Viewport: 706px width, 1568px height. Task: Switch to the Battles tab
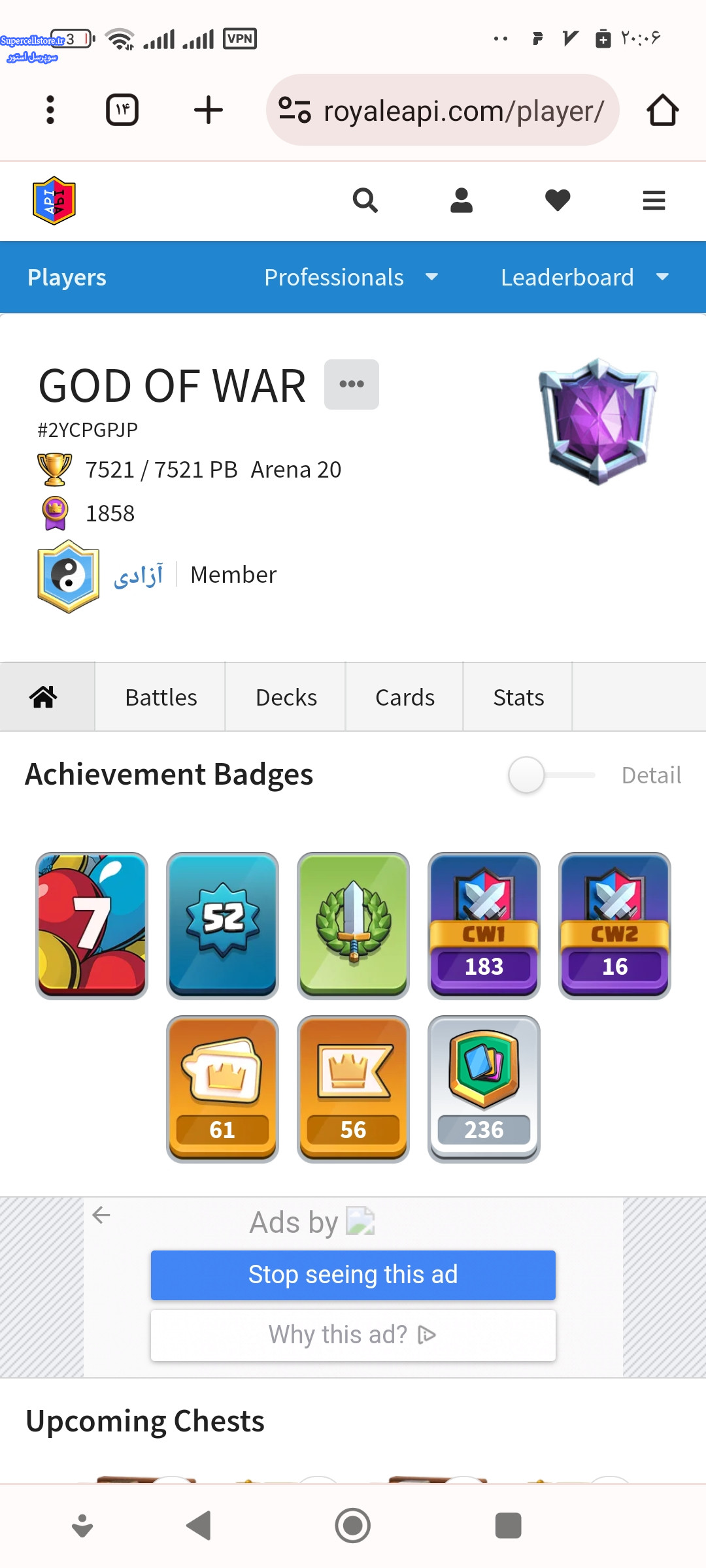click(x=161, y=697)
